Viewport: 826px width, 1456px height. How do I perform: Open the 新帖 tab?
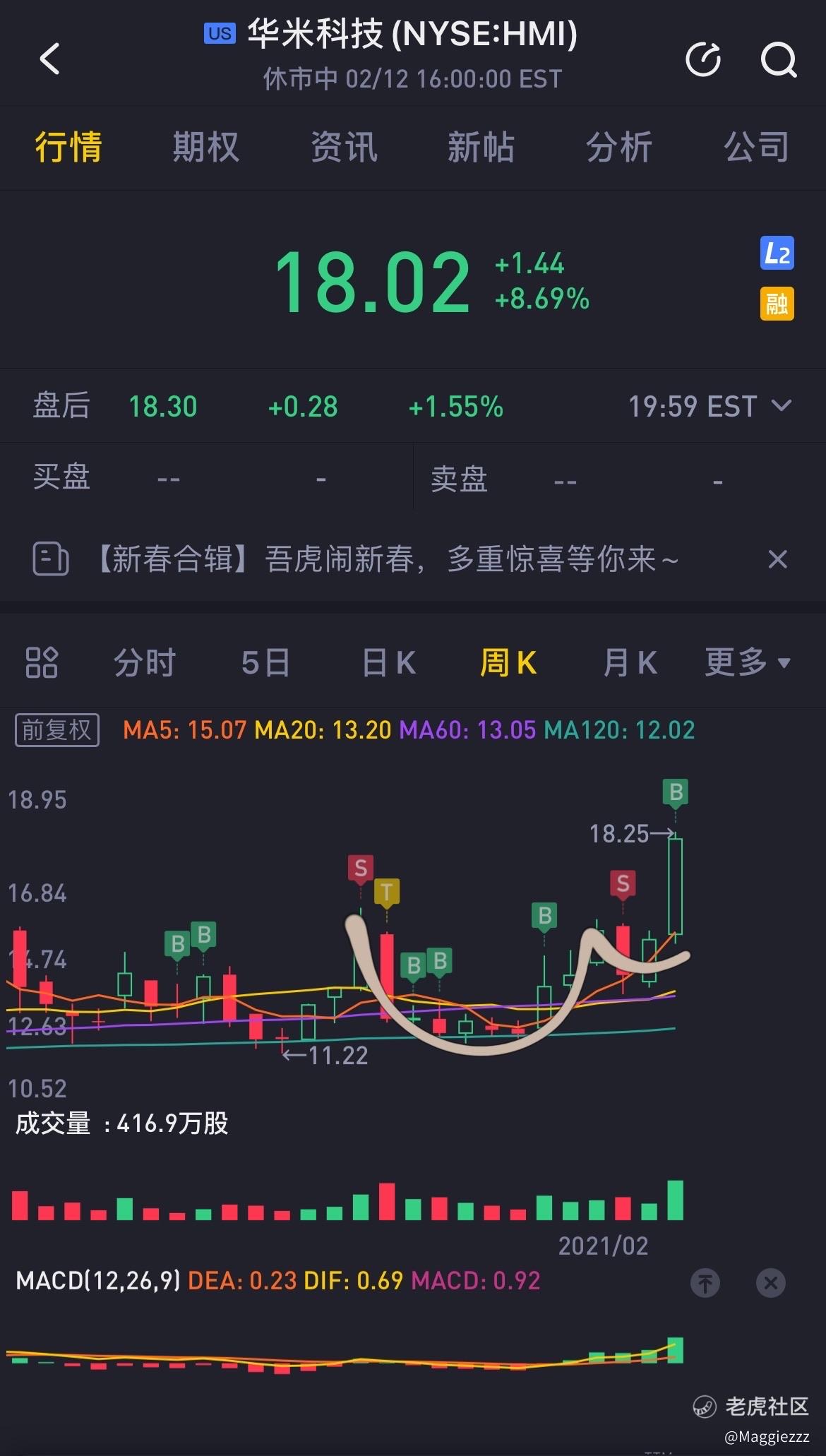(x=481, y=148)
